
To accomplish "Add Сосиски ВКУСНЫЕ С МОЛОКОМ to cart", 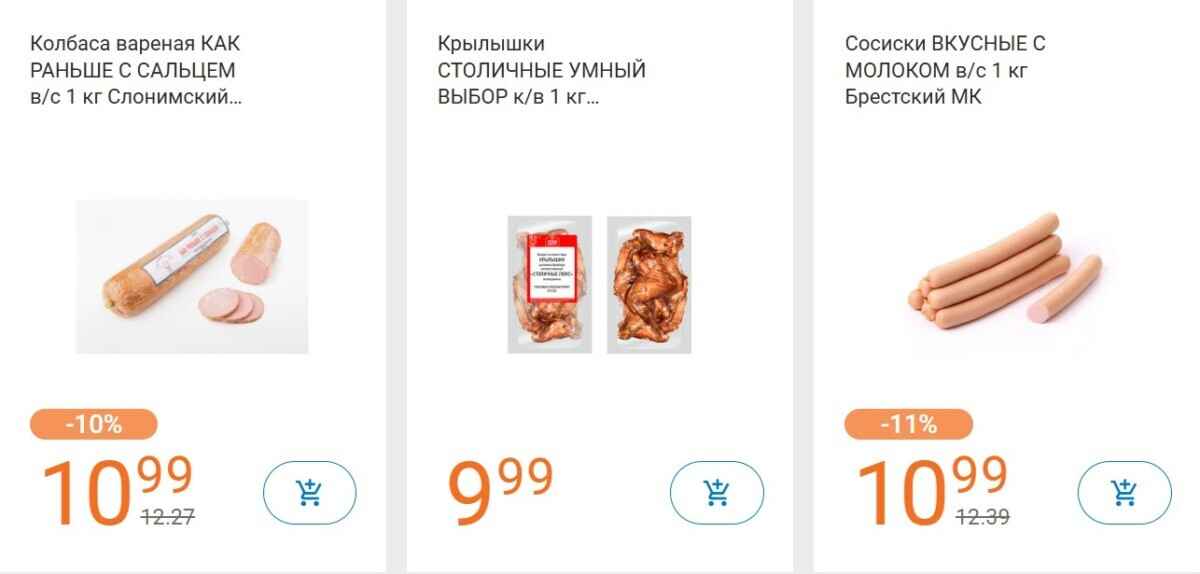I will point(1123,492).
